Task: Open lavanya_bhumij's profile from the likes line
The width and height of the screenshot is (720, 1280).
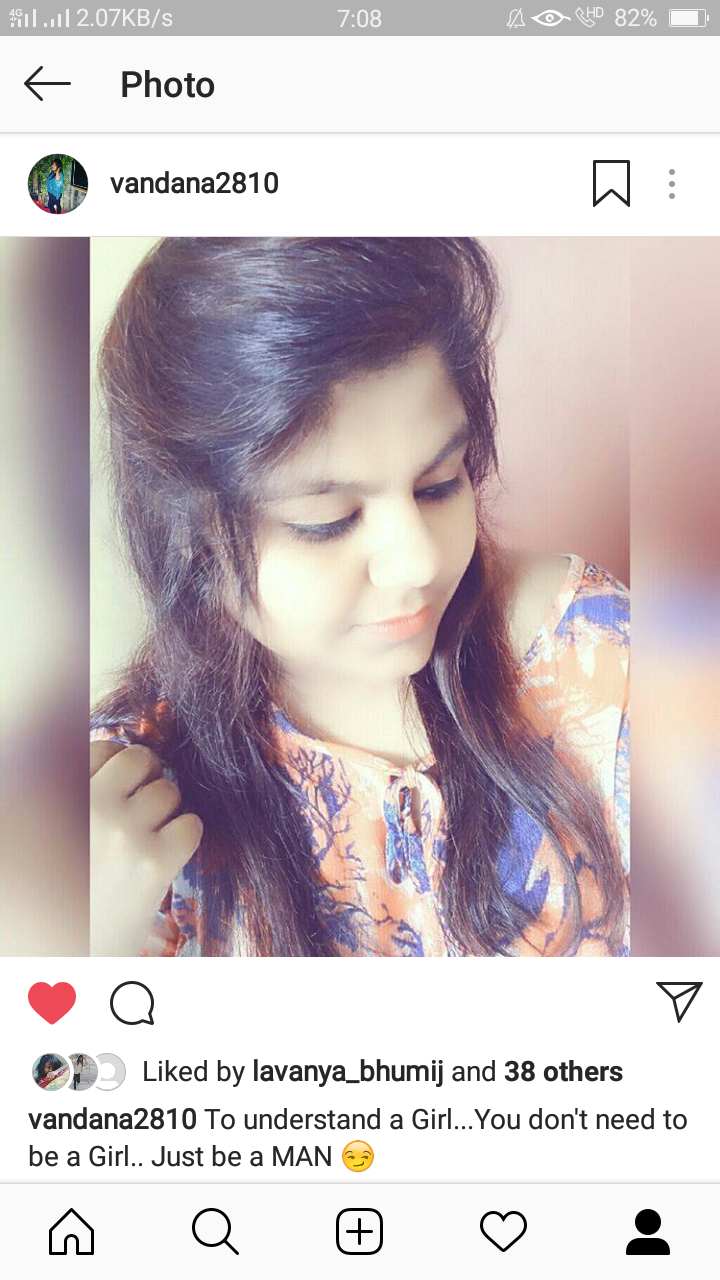Action: point(348,1073)
